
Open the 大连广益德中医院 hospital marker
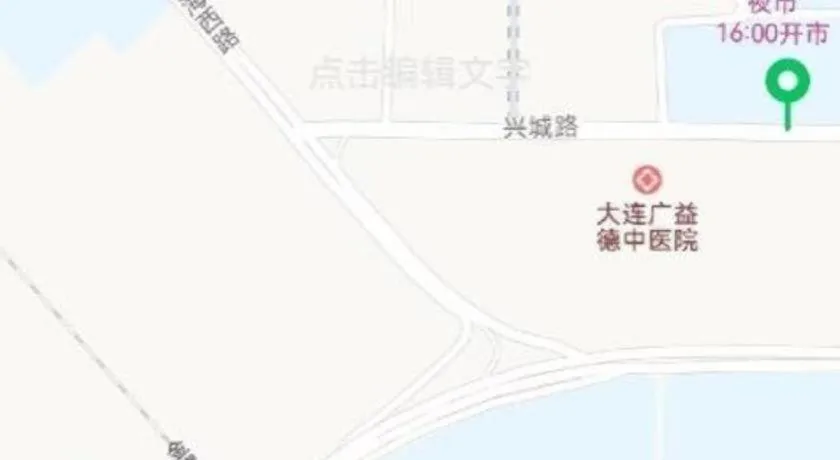tap(647, 181)
